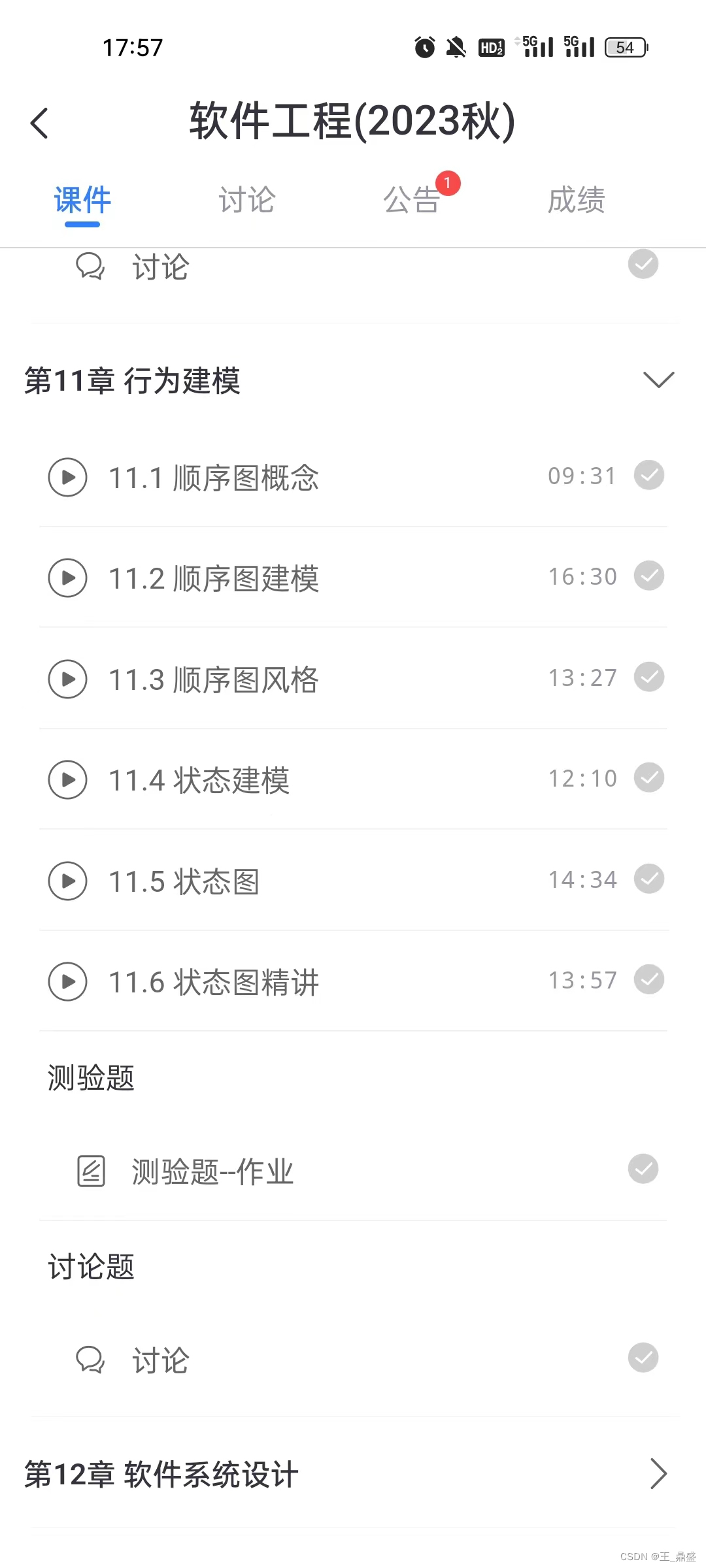The width and height of the screenshot is (706, 1568).
Task: Collapse 第11章 行为建模 chapter
Action: click(658, 380)
